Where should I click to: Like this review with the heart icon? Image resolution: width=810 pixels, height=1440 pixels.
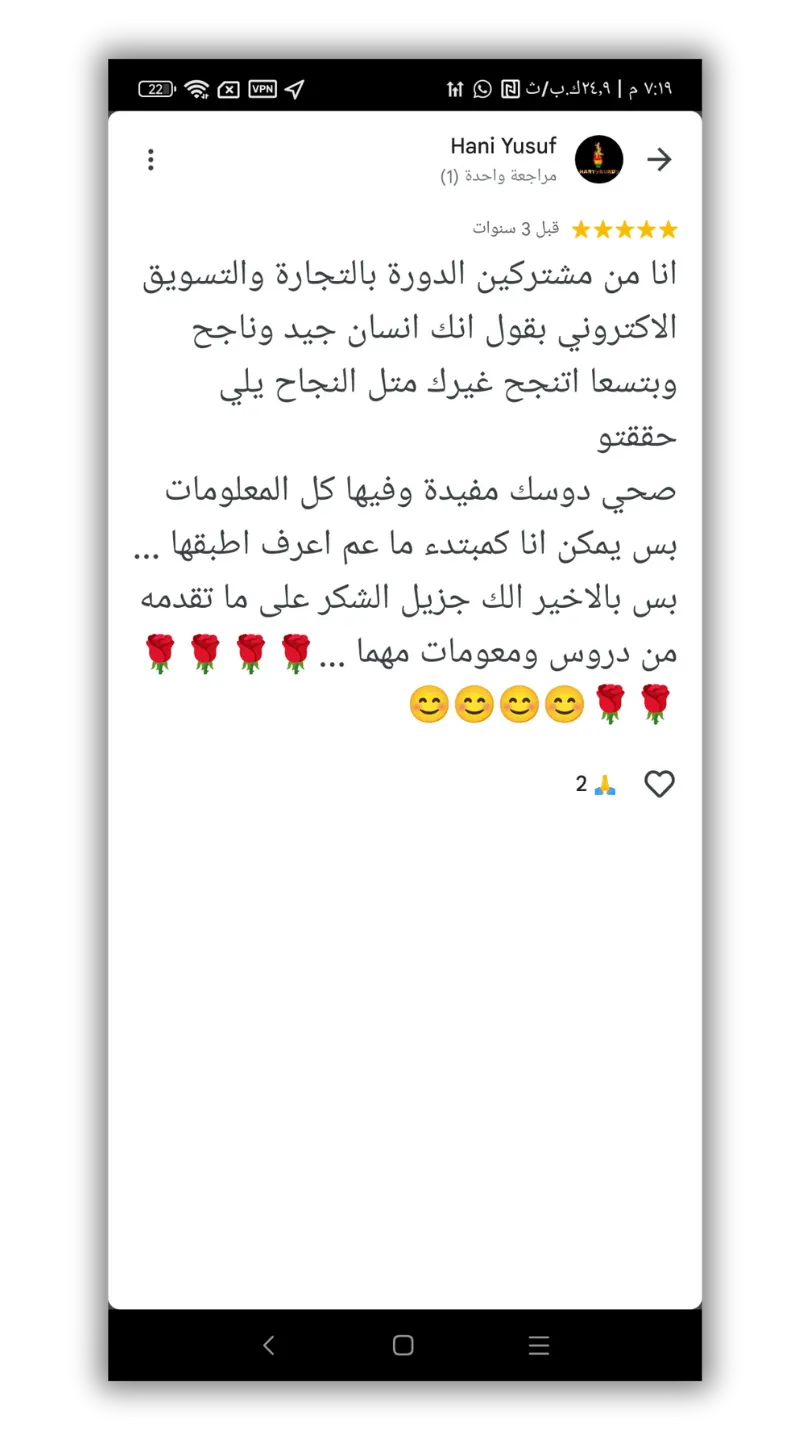point(659,785)
